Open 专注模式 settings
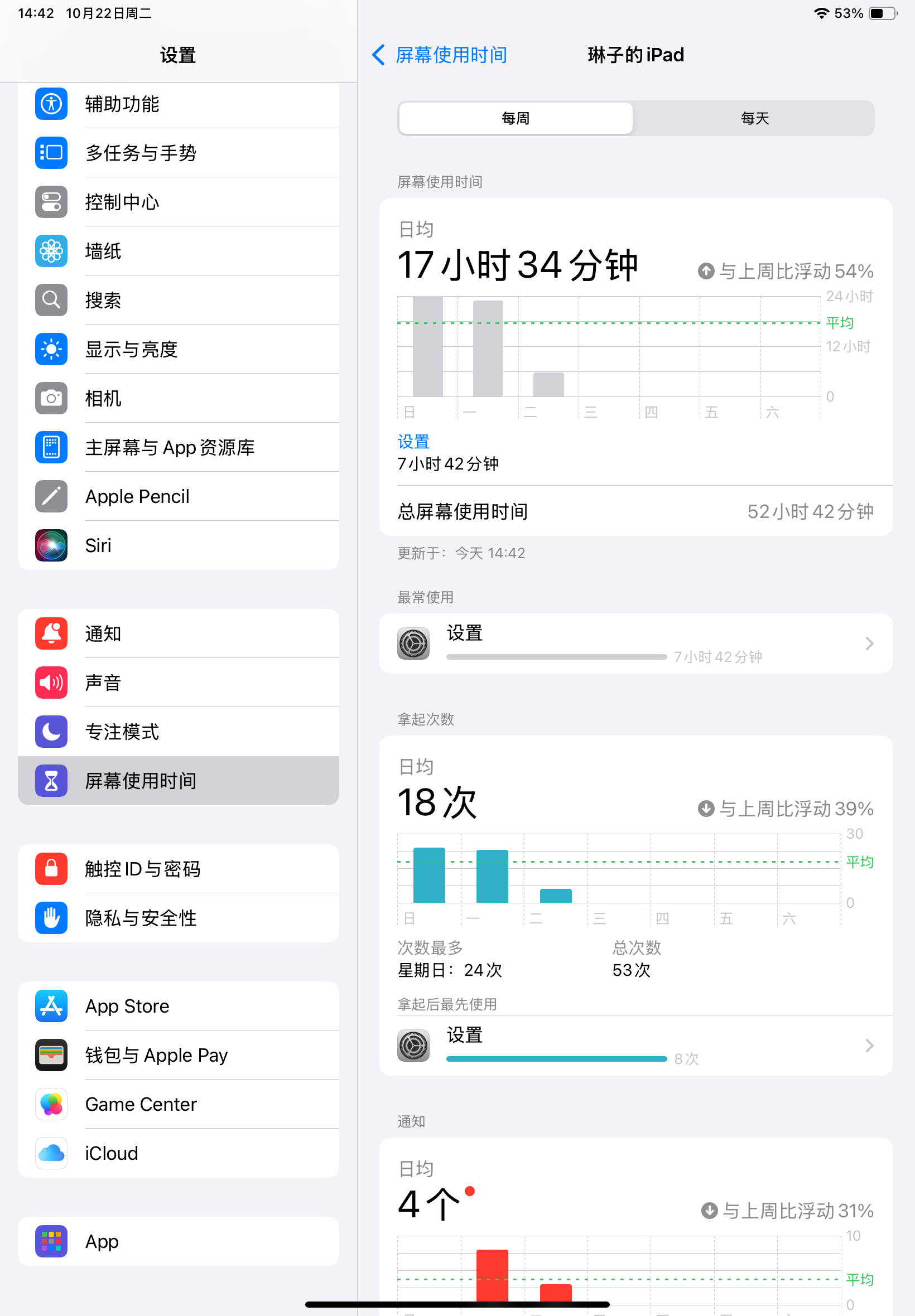 [179, 732]
